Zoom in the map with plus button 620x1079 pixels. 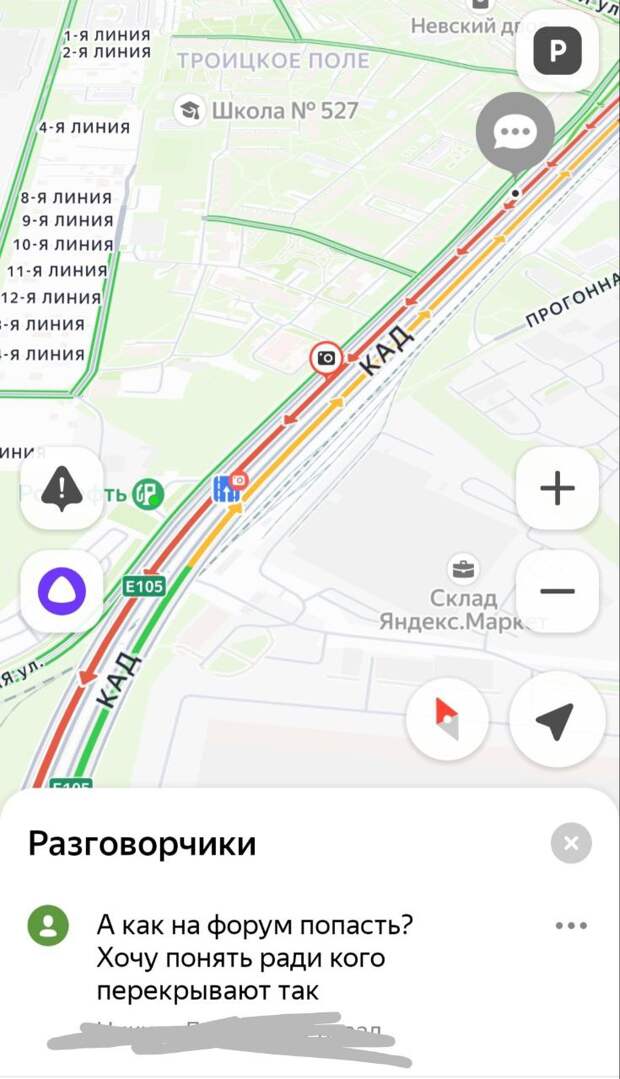[557, 488]
